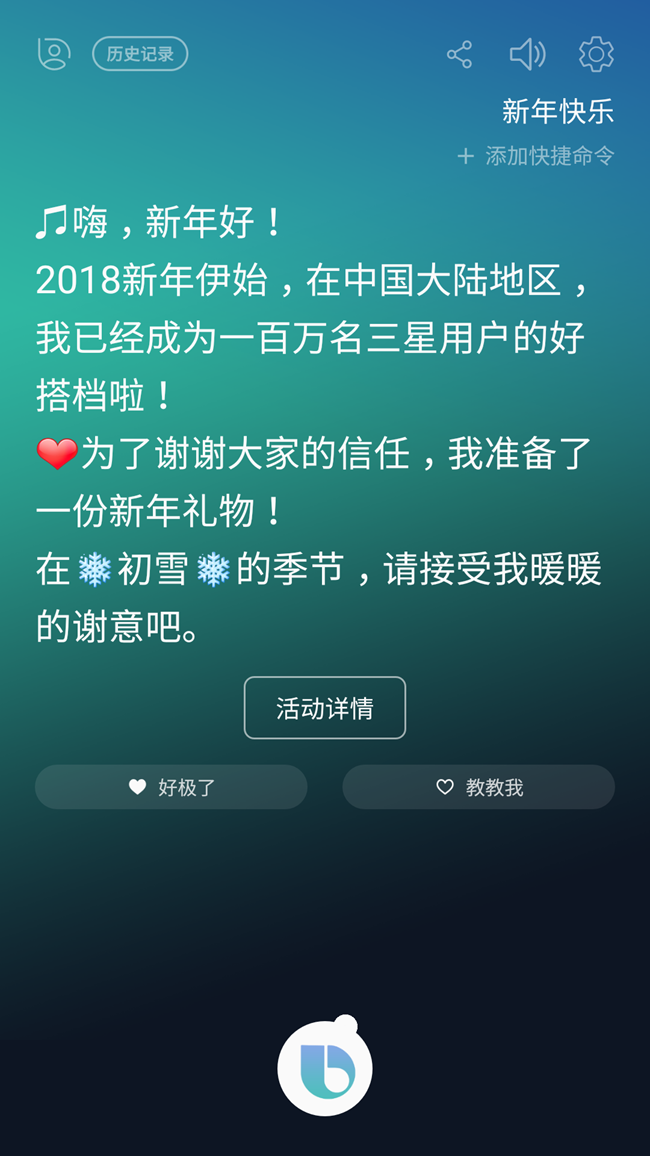Image resolution: width=650 pixels, height=1156 pixels.
Task: Share this Bixby response
Action: pyautogui.click(x=459, y=55)
